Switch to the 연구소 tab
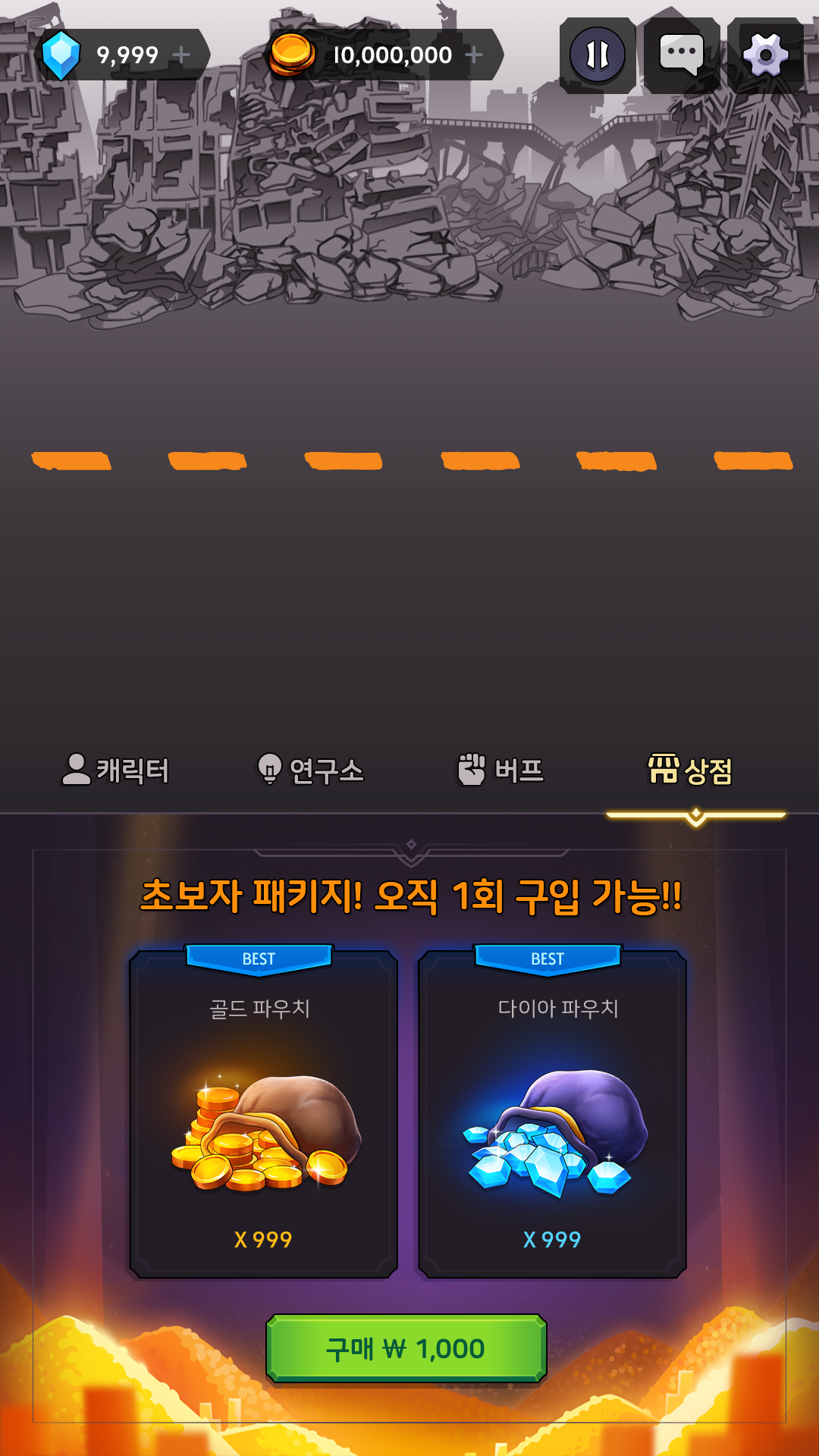The width and height of the screenshot is (819, 1456). tap(311, 770)
